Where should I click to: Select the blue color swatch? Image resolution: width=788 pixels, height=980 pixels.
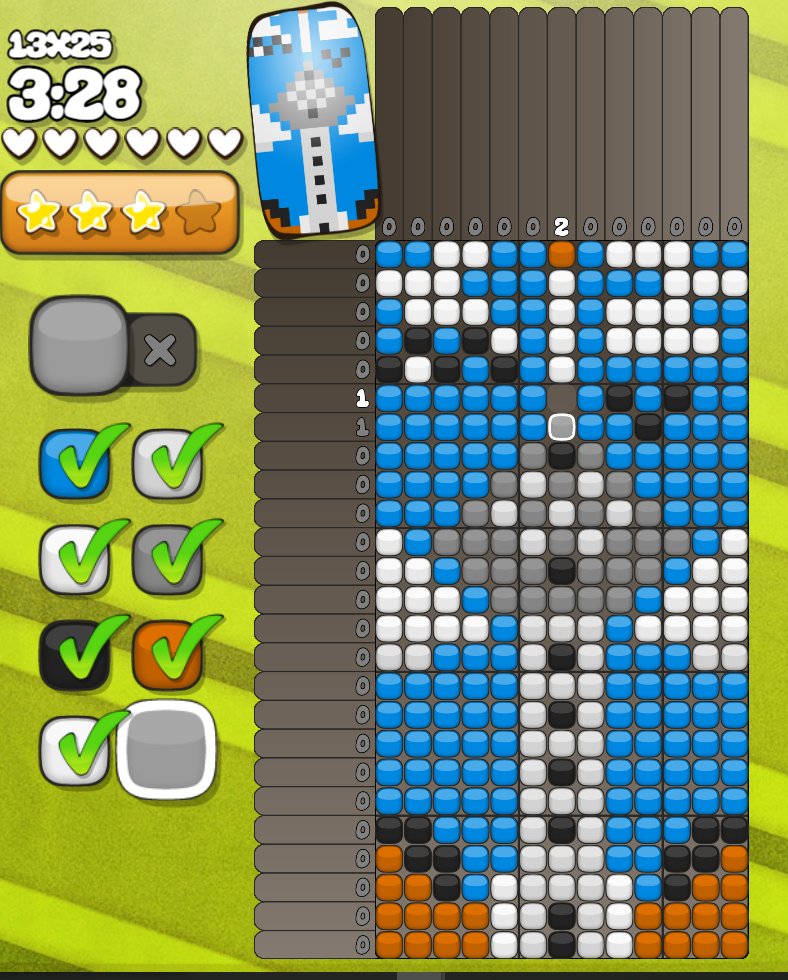74,464
